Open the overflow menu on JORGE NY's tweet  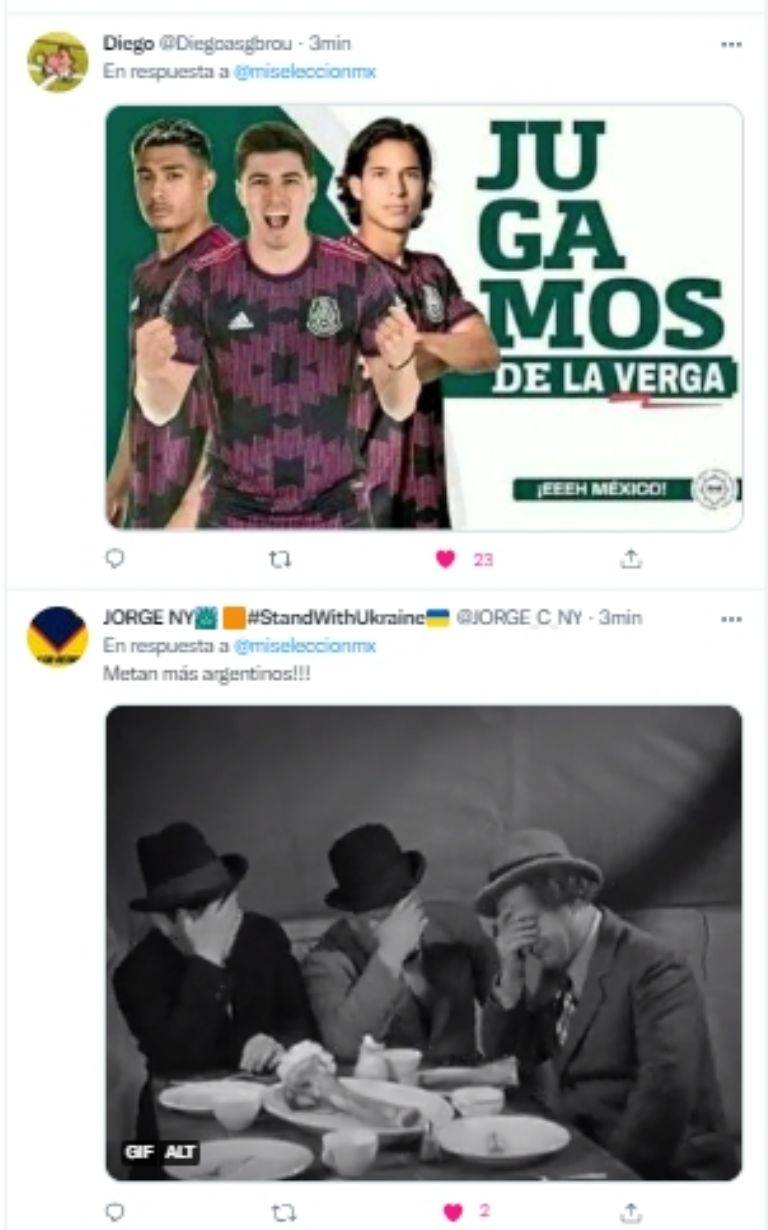click(732, 619)
